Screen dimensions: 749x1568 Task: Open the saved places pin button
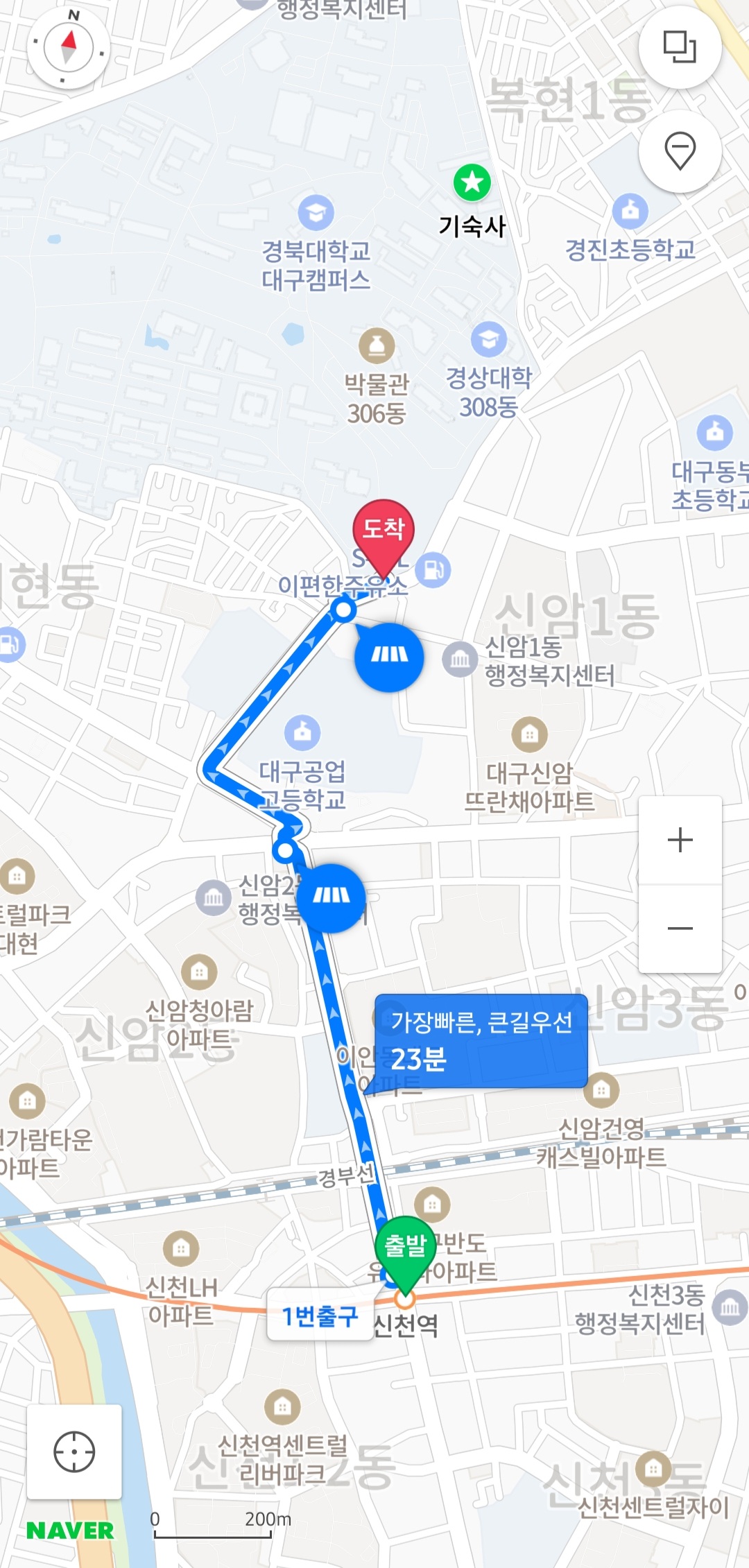pyautogui.click(x=680, y=150)
